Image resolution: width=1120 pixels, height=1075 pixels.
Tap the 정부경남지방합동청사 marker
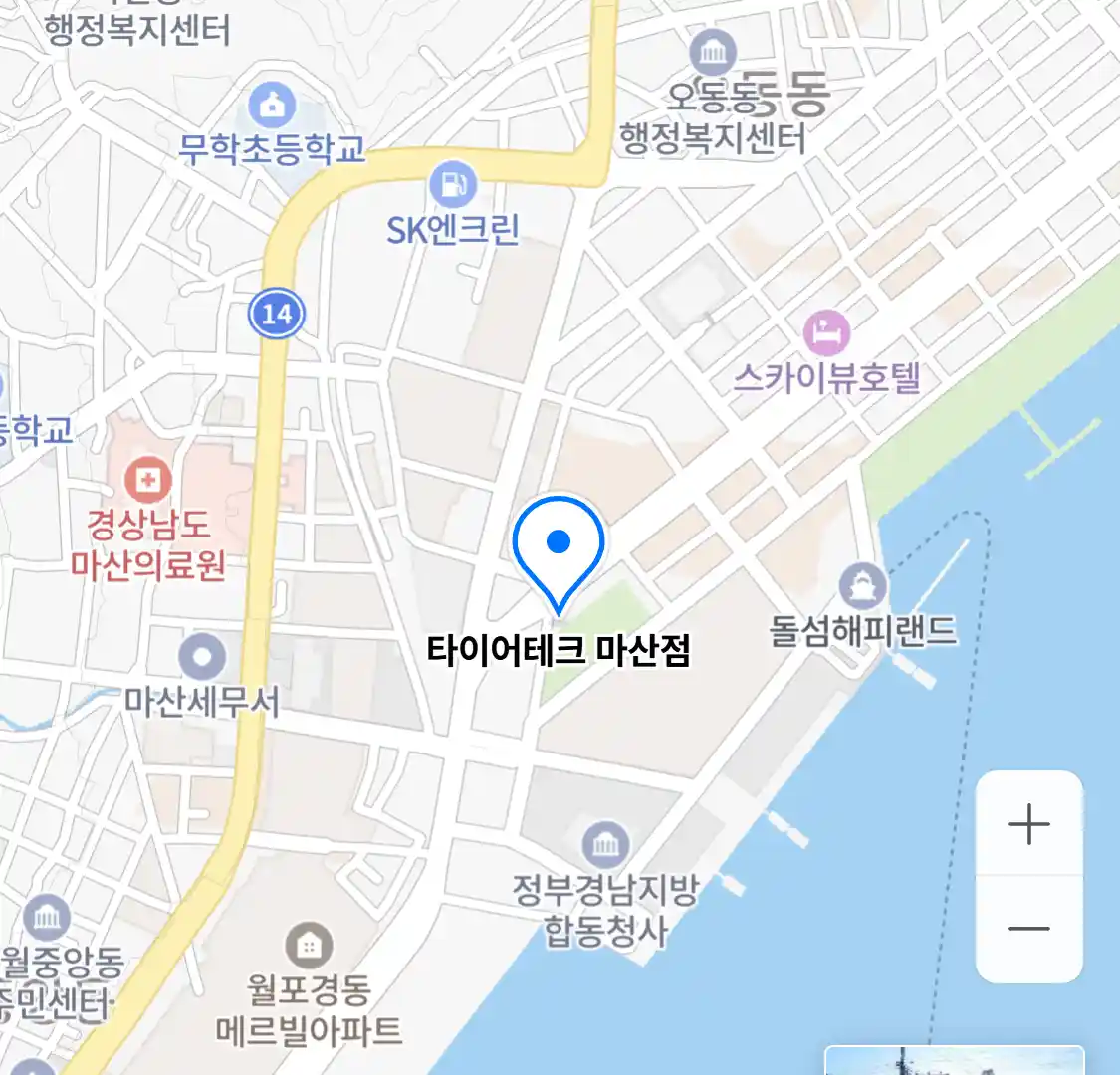click(x=605, y=845)
